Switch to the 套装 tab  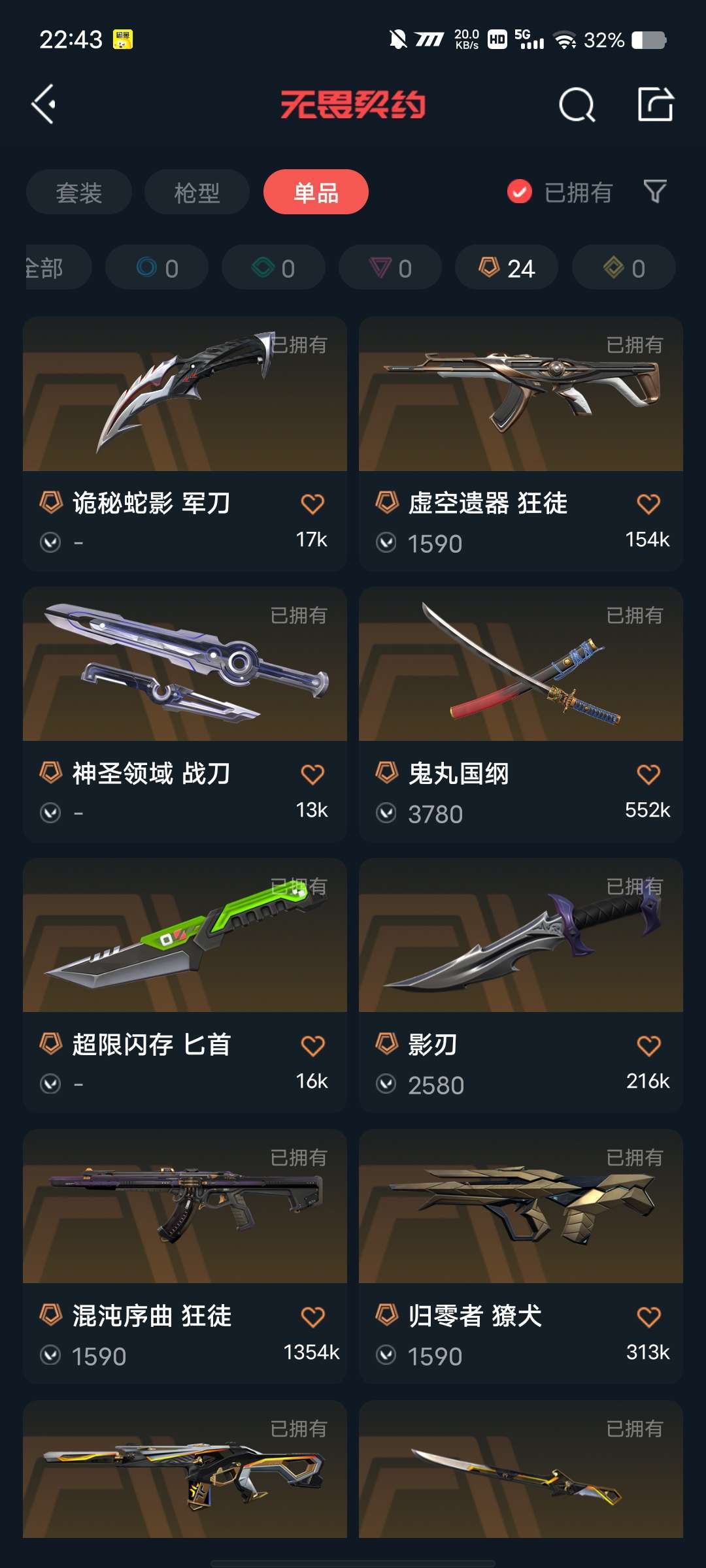coord(79,192)
